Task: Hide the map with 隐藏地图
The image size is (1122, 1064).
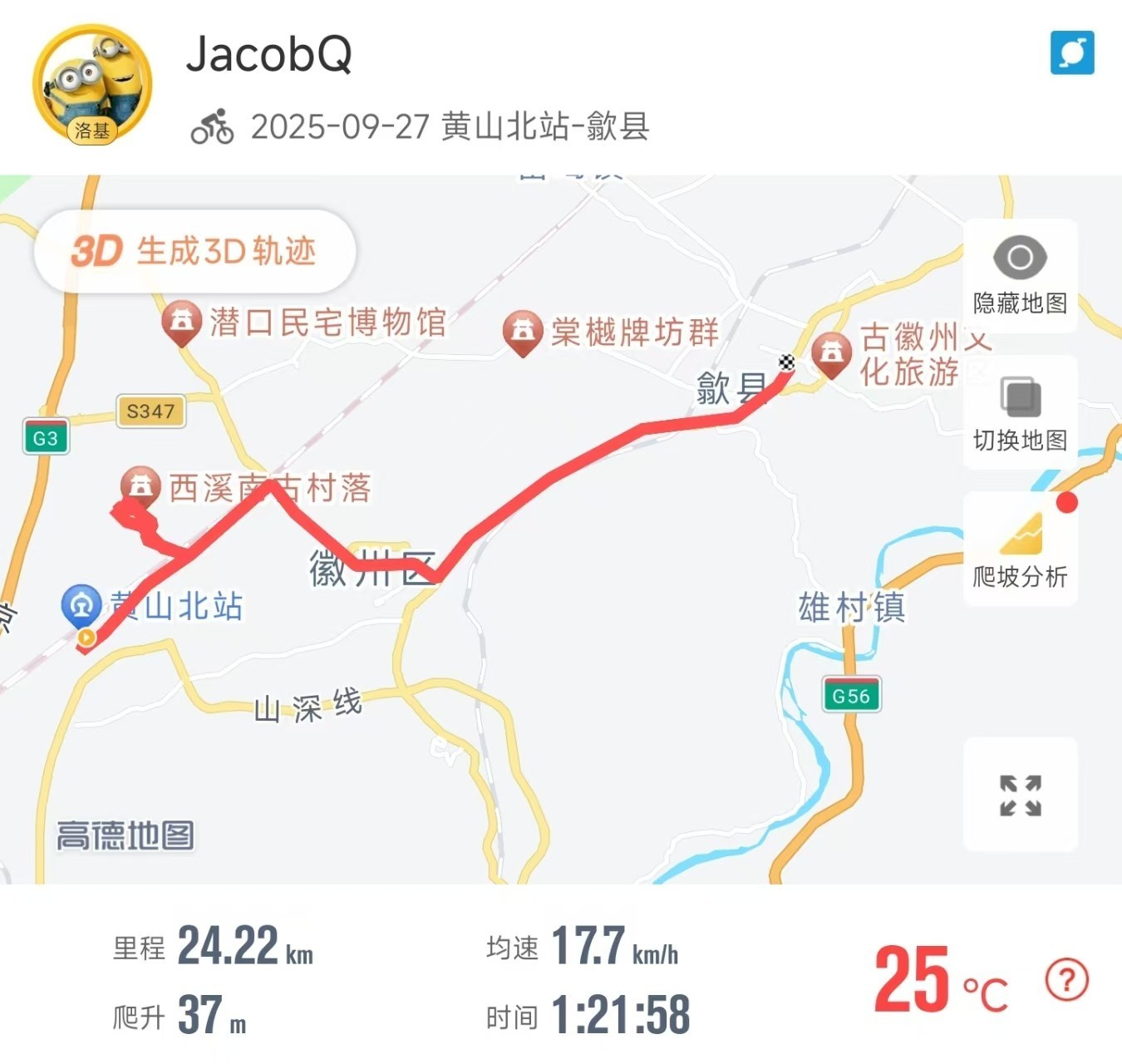Action: point(1020,276)
